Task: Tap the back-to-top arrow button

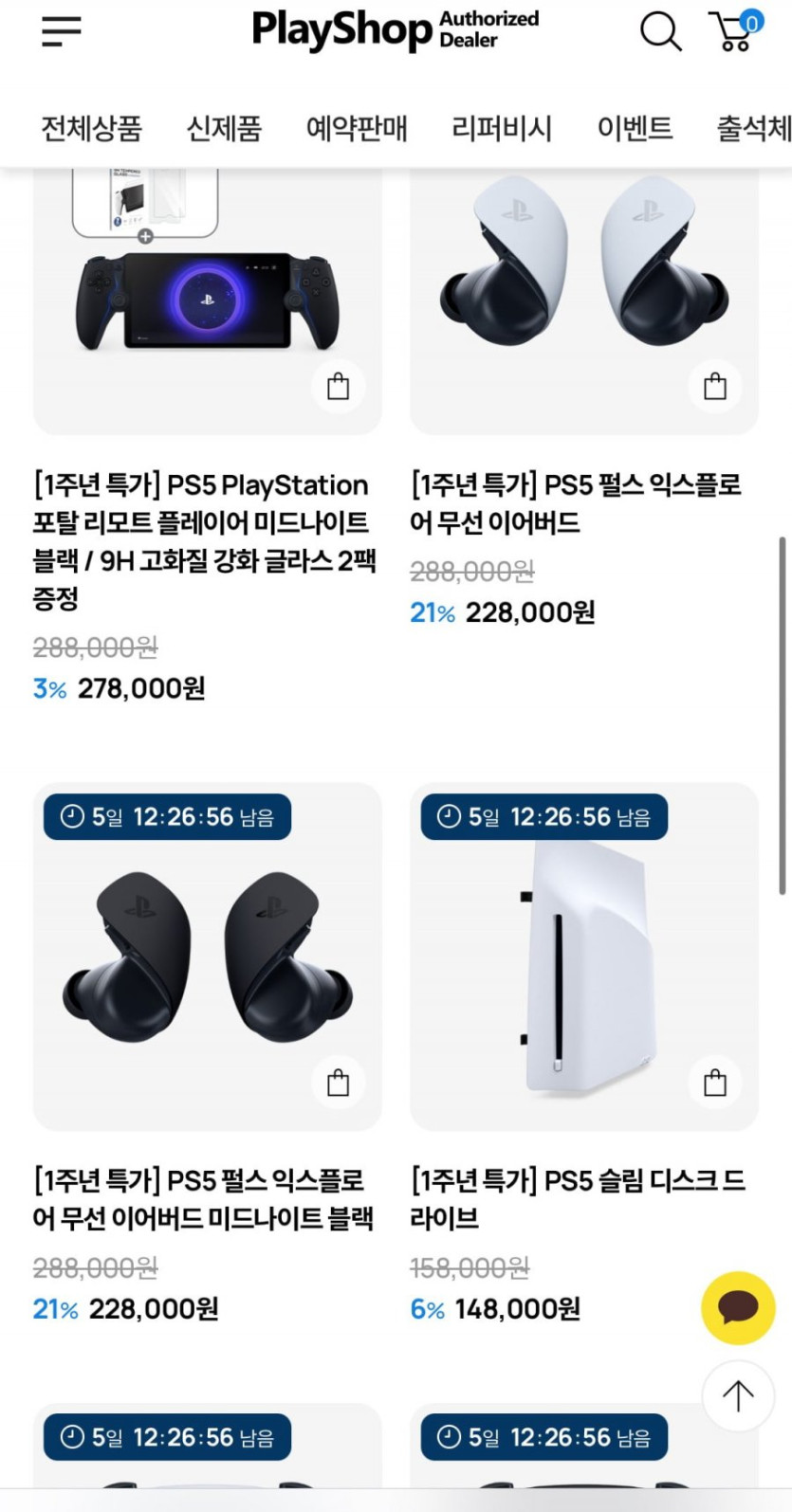Action: tap(738, 1395)
